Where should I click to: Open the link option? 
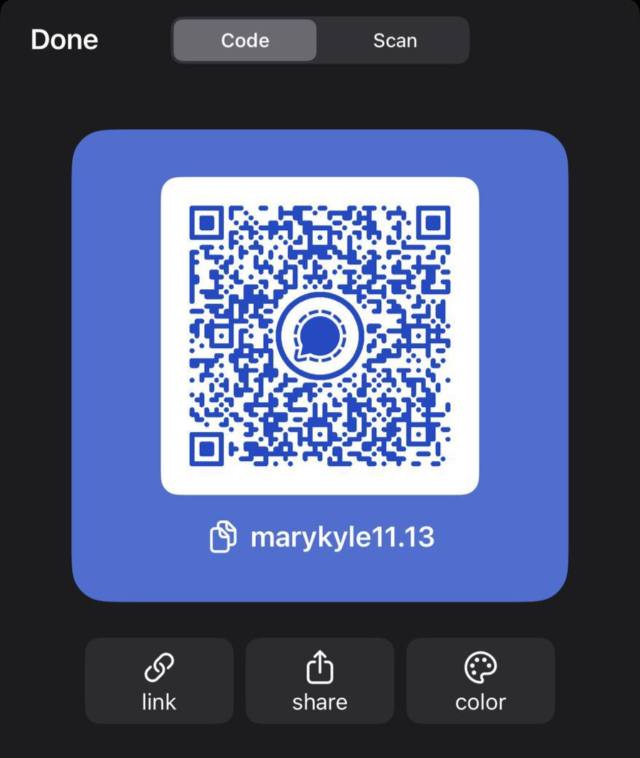pyautogui.click(x=159, y=681)
